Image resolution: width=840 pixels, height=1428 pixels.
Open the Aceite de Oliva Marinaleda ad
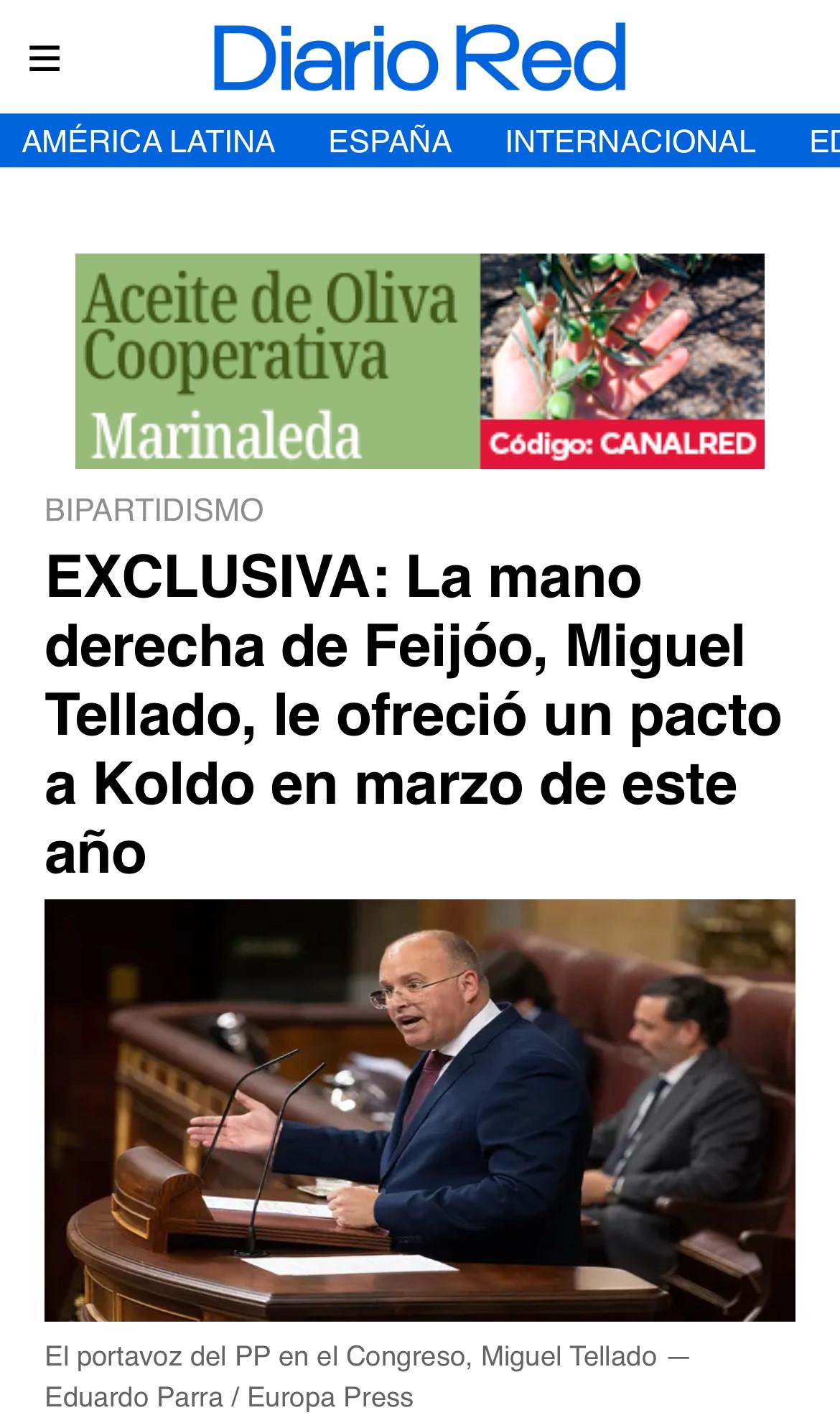tap(420, 361)
